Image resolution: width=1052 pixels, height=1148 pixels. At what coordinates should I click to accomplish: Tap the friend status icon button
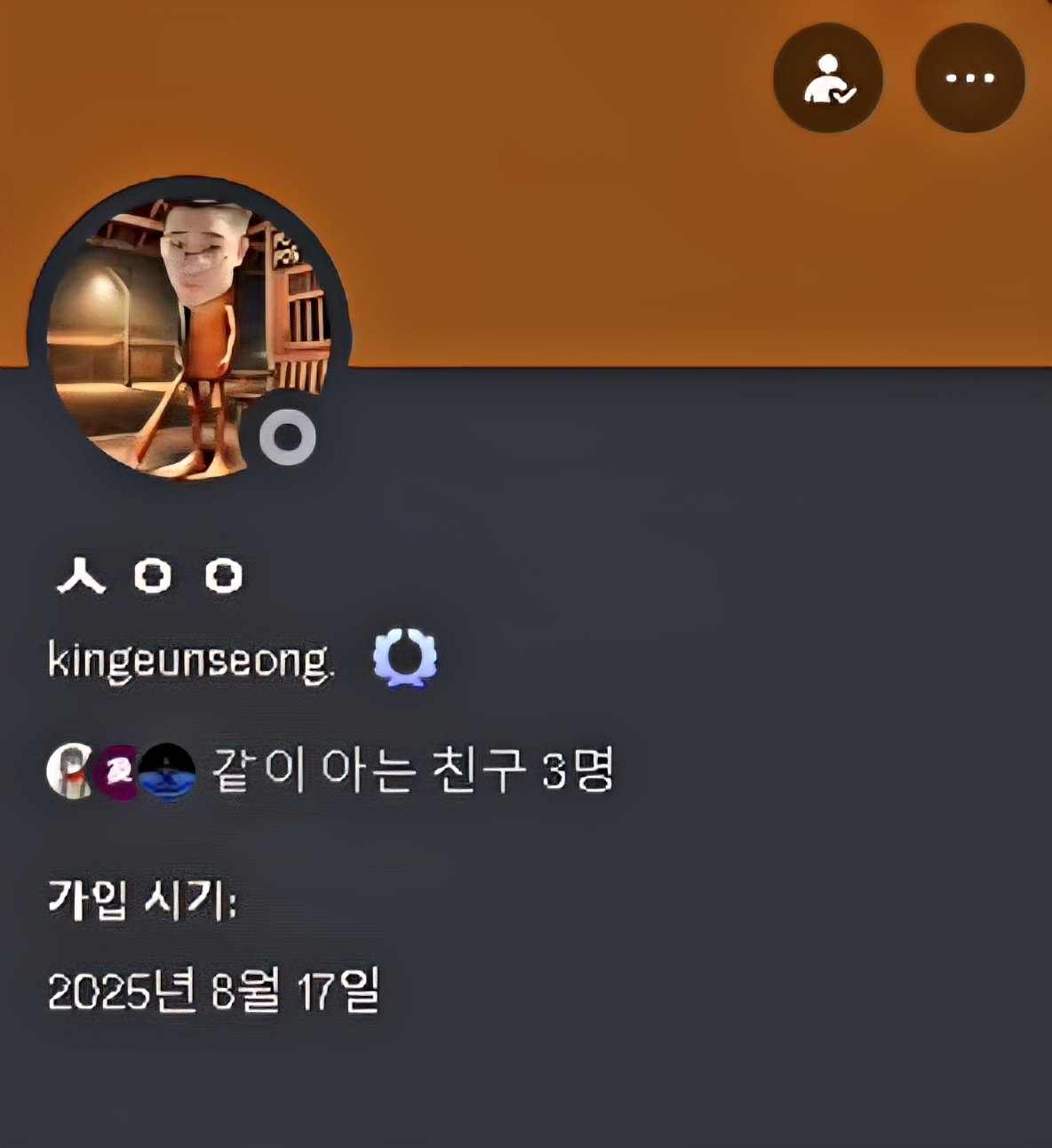click(x=827, y=78)
